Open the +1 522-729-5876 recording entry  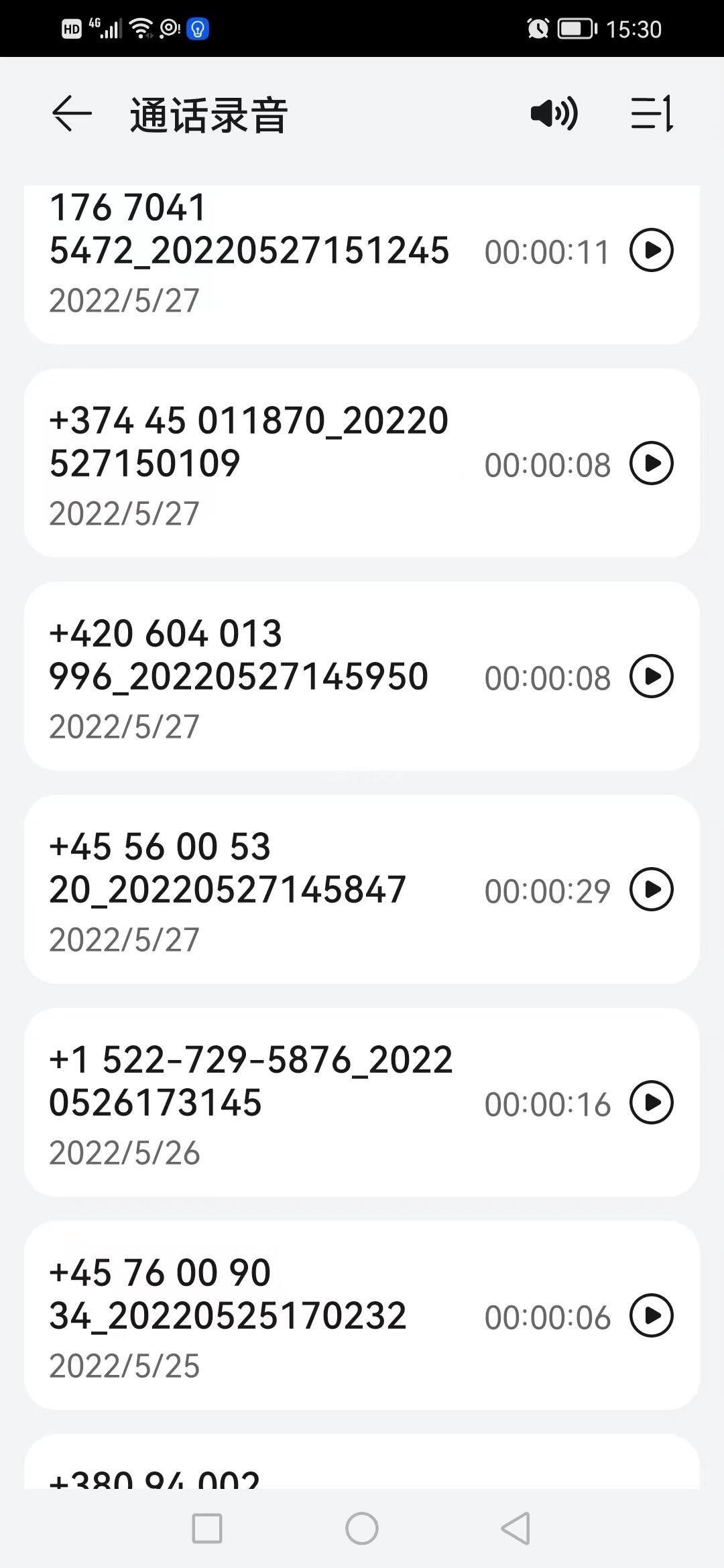pyautogui.click(x=362, y=1102)
